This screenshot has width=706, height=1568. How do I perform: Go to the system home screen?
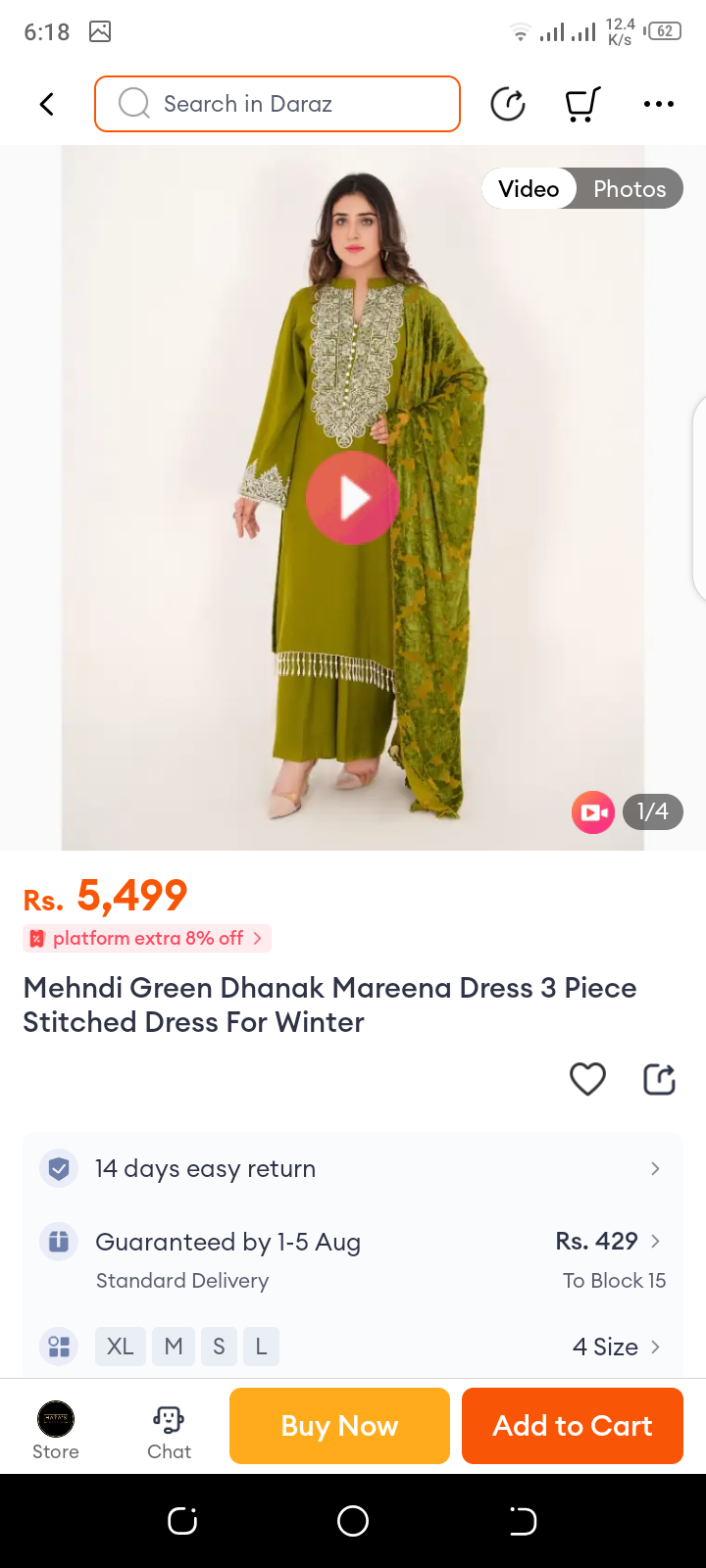tap(353, 1521)
